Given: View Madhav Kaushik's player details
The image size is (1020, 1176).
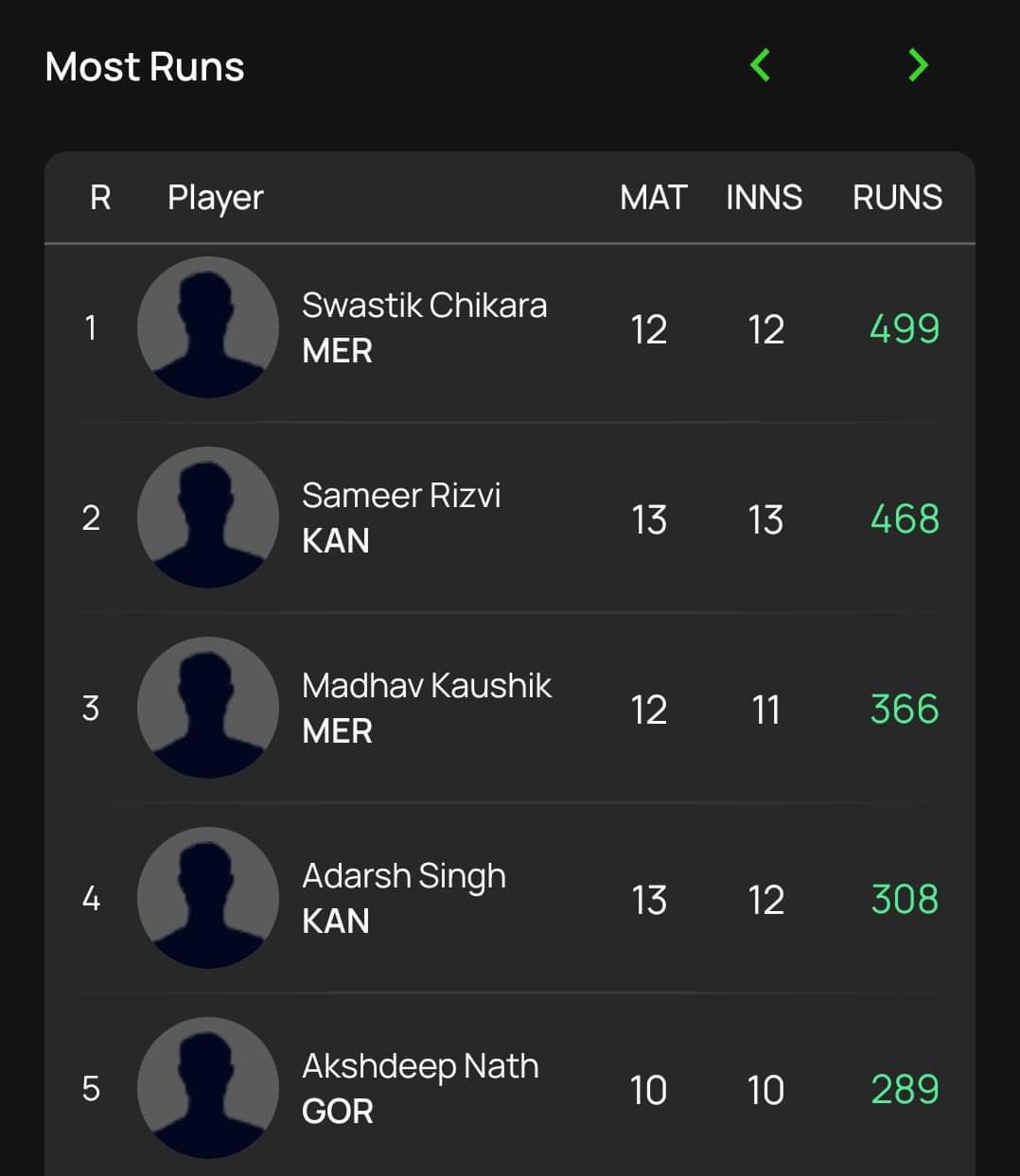Looking at the screenshot, I should 426,708.
